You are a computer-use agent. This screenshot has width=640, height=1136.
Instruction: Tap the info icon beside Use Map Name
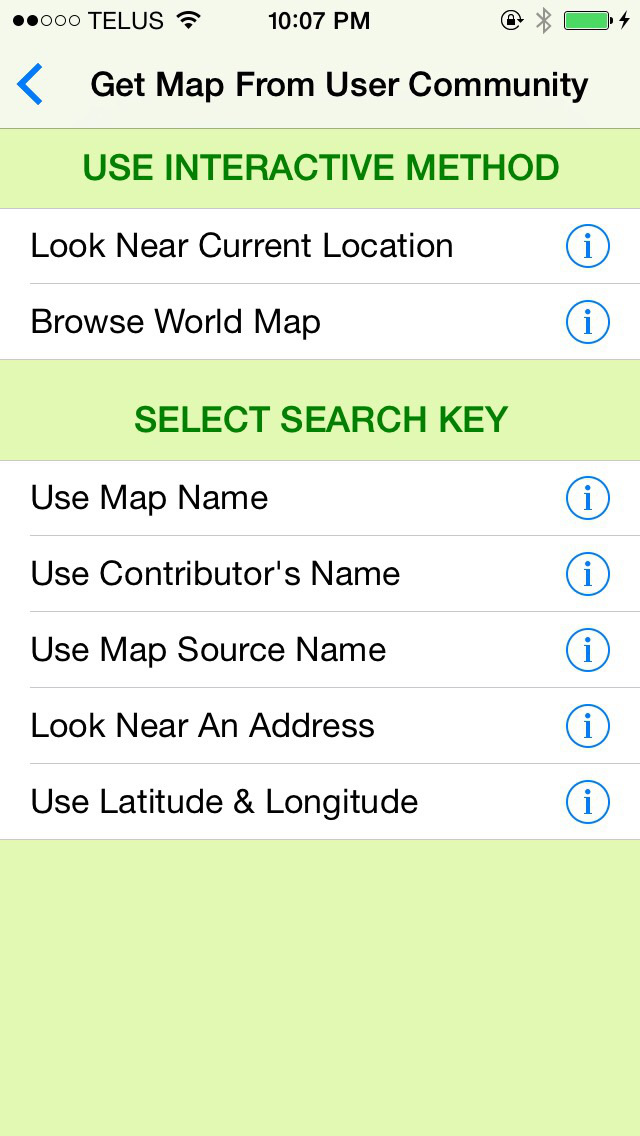[587, 498]
